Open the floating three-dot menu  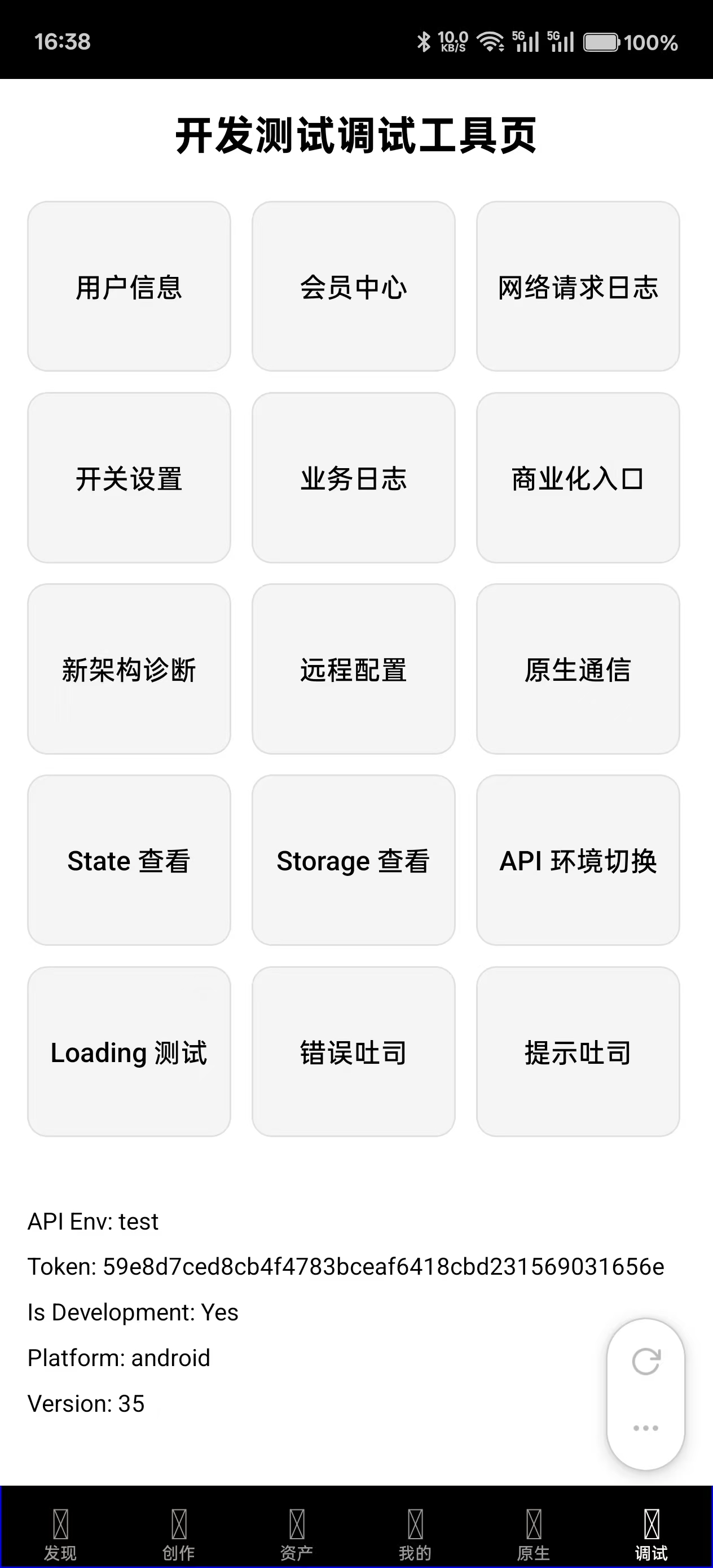pos(645,1428)
